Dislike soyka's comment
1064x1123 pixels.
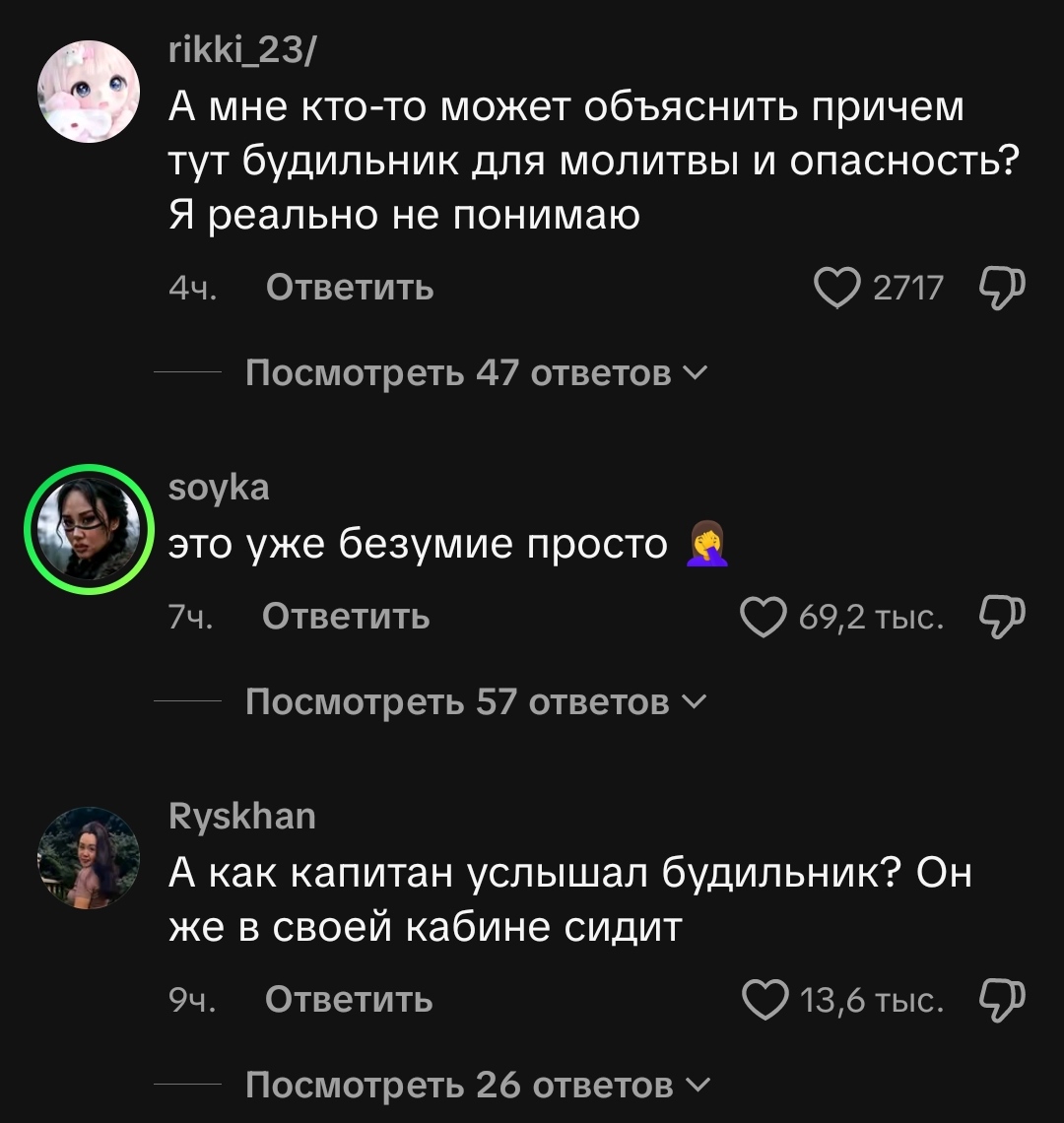(1002, 617)
